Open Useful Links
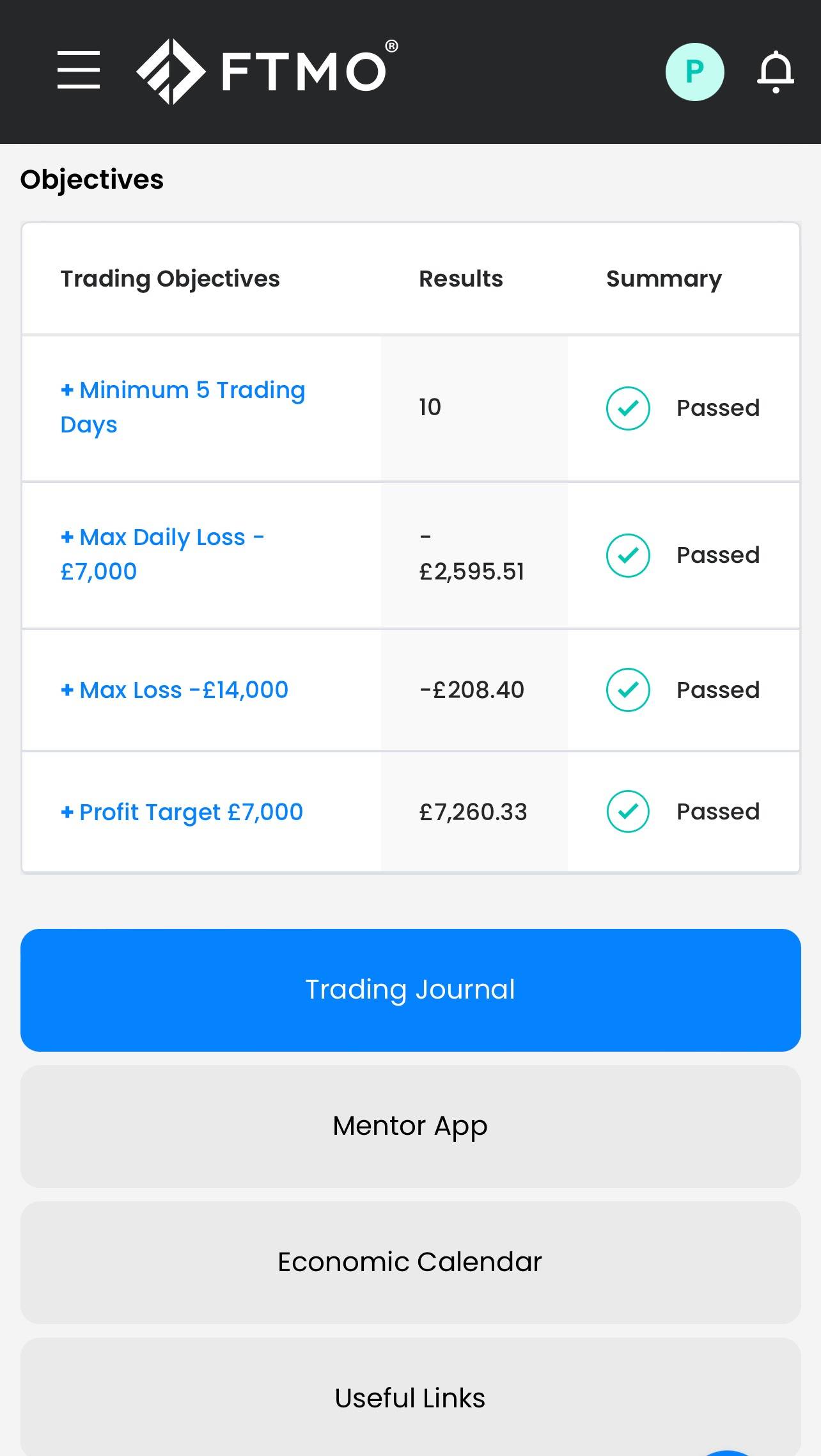This screenshot has height=1456, width=821. click(x=410, y=1398)
